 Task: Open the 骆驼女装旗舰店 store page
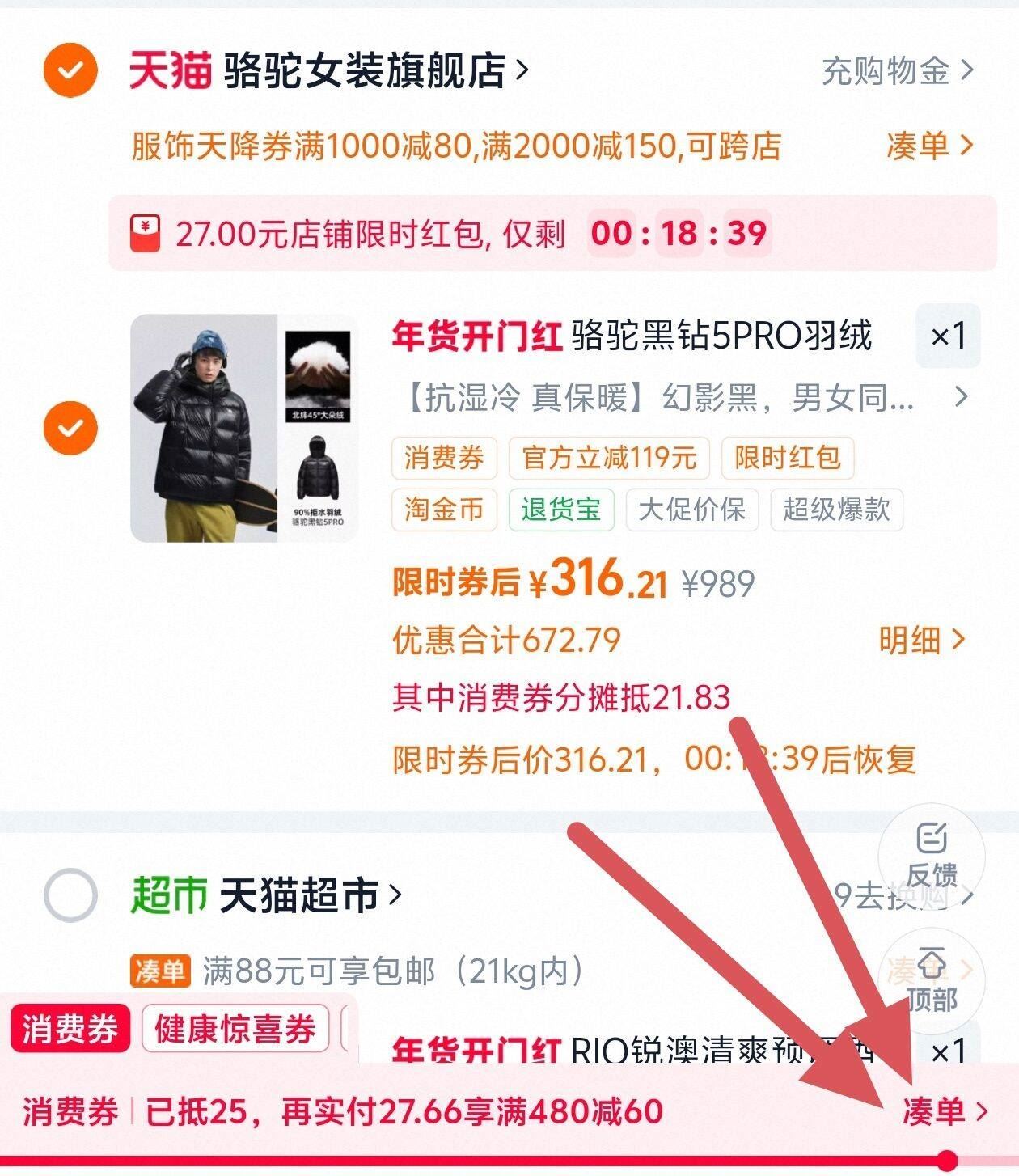point(329,70)
